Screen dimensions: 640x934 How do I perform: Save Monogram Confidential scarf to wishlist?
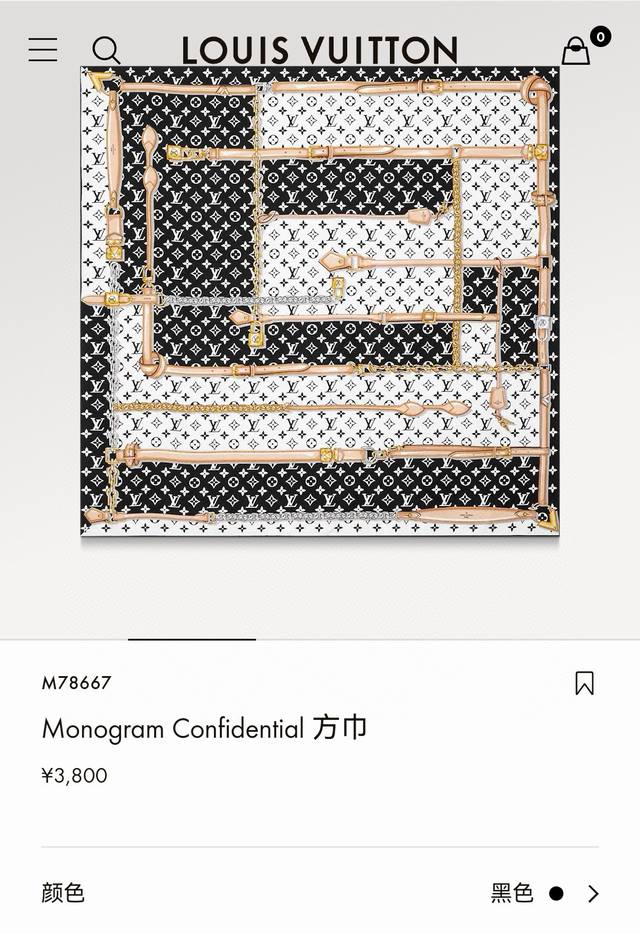tap(584, 683)
